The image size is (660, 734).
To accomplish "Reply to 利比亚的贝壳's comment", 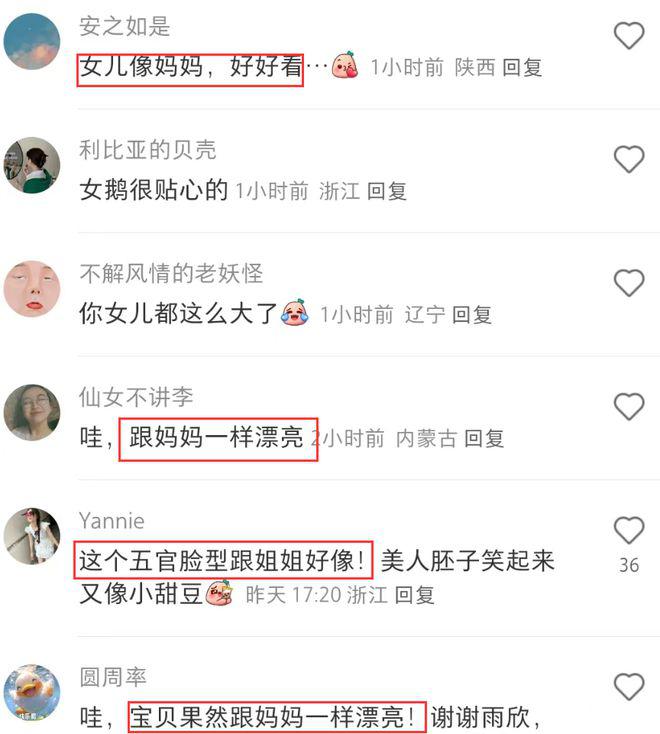I will (x=387, y=191).
